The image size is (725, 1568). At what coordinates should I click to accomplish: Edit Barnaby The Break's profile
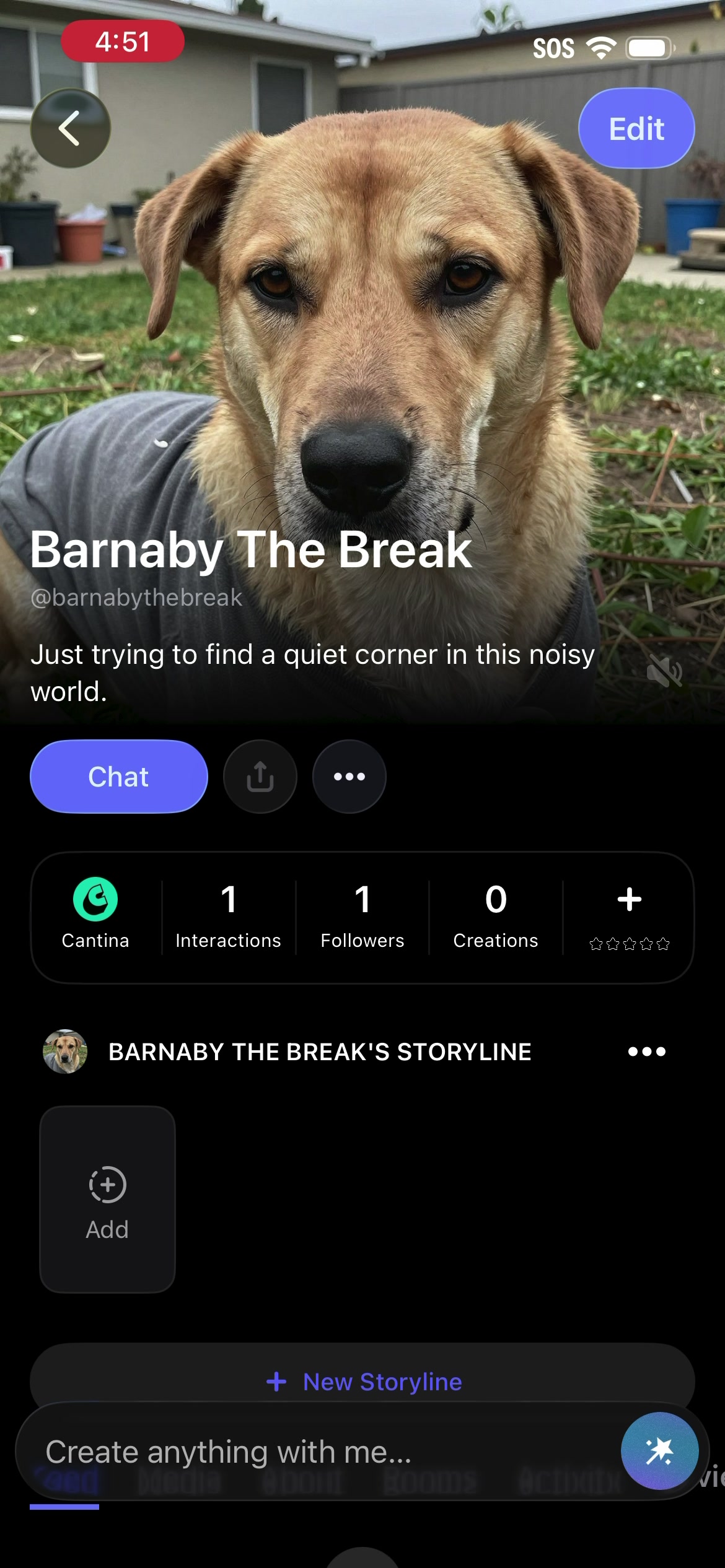tap(636, 128)
